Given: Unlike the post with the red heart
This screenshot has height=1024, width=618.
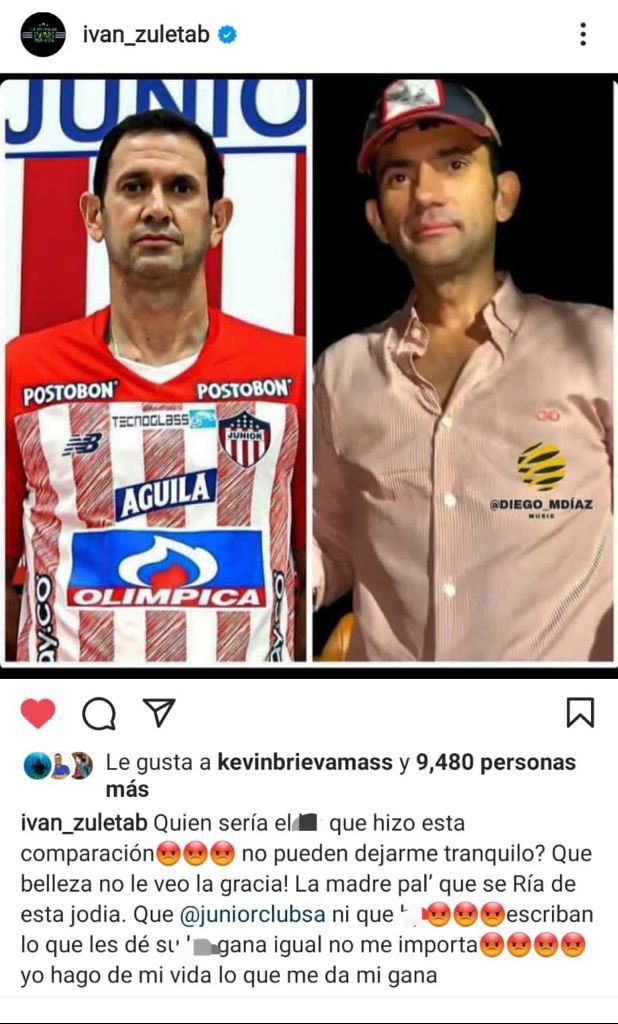Looking at the screenshot, I should click(38, 713).
